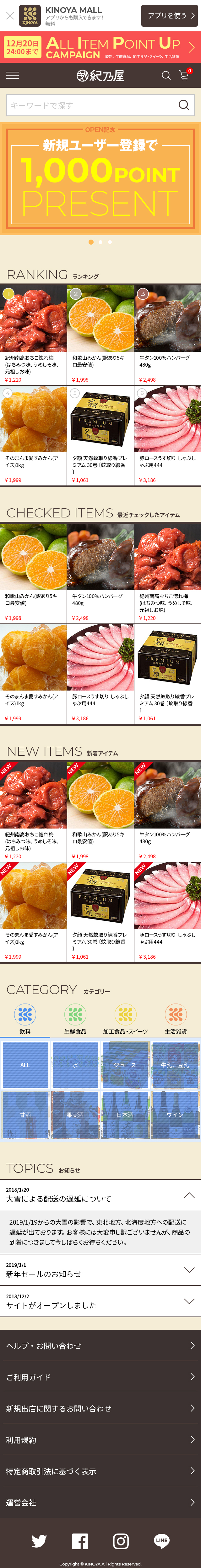View the ご利用ガイド page
Viewport: 201px width, 1568px height.
100,1377
